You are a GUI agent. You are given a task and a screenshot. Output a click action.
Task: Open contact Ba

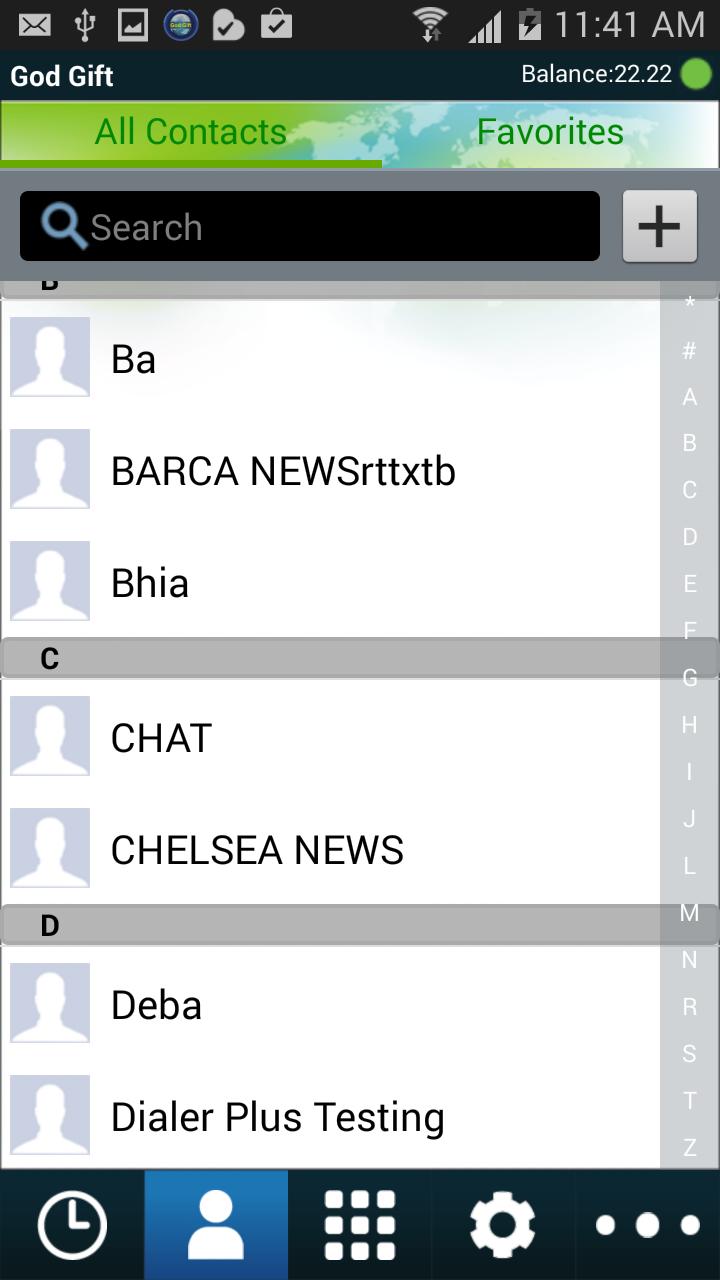pyautogui.click(x=330, y=358)
